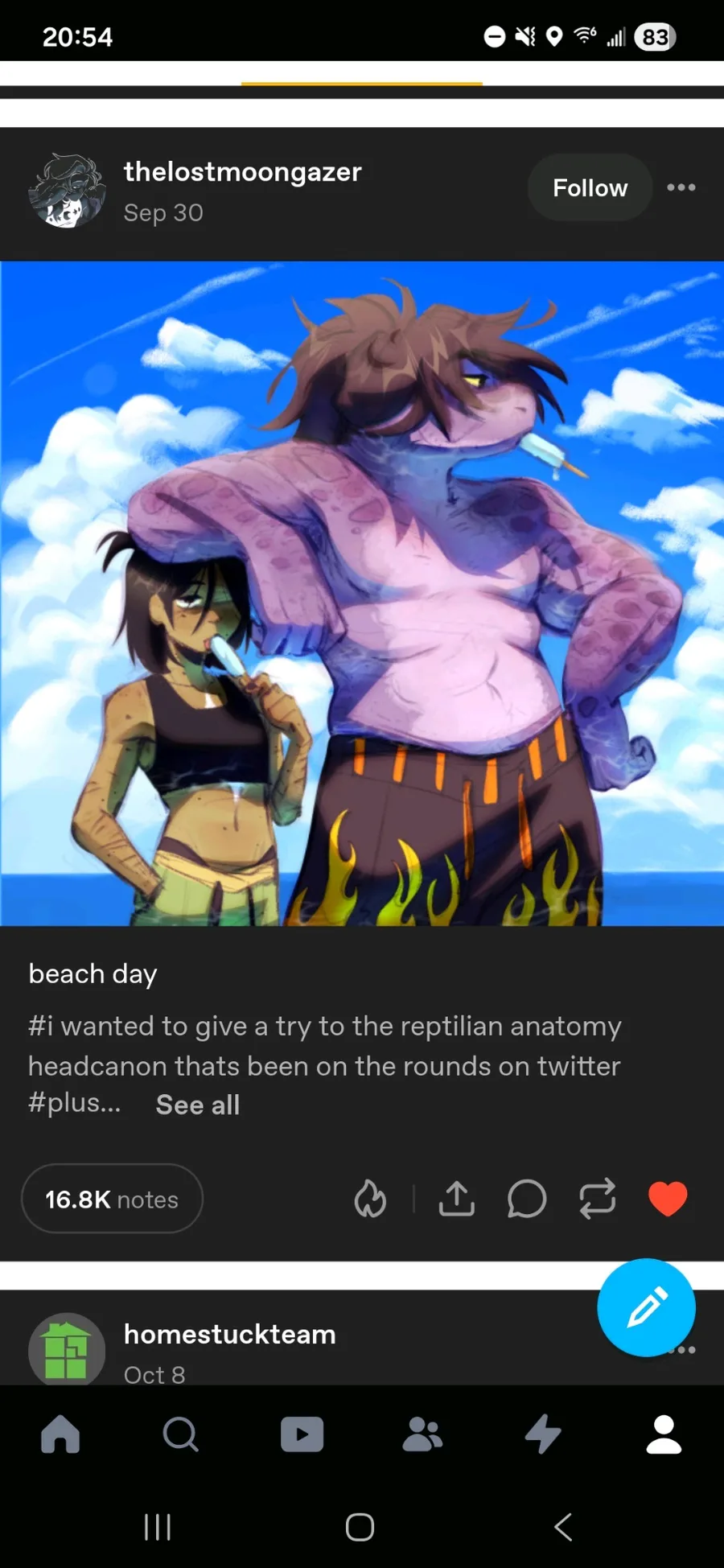724x1568 pixels.
Task: Switch to the Search tab
Action: click(x=181, y=1434)
